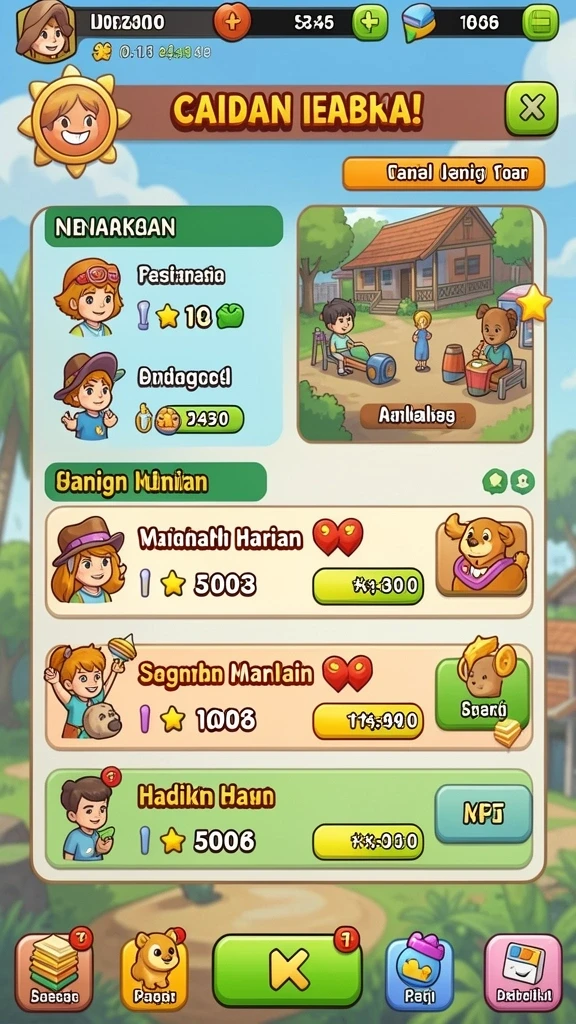Tap the green plus button beside 5845
Viewport: 576px width, 1024px height.
click(x=370, y=23)
